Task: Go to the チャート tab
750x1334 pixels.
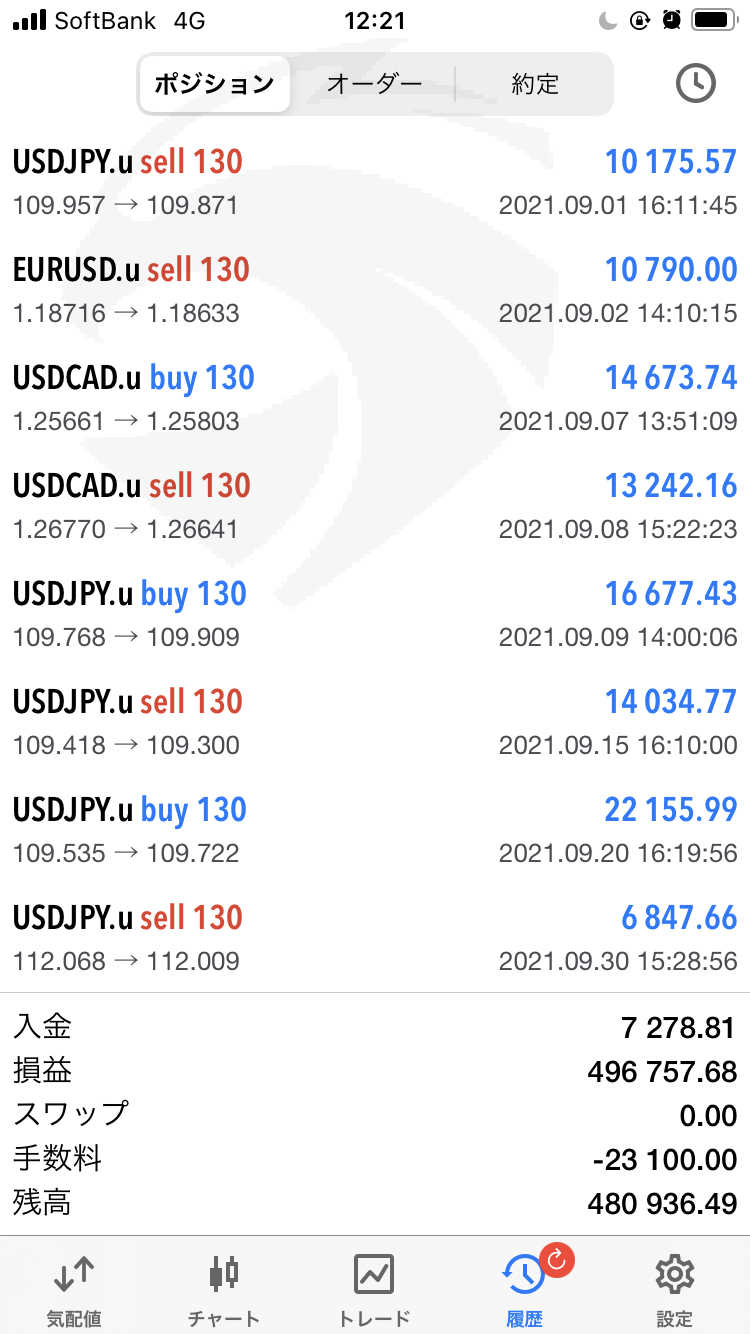Action: [x=224, y=1290]
